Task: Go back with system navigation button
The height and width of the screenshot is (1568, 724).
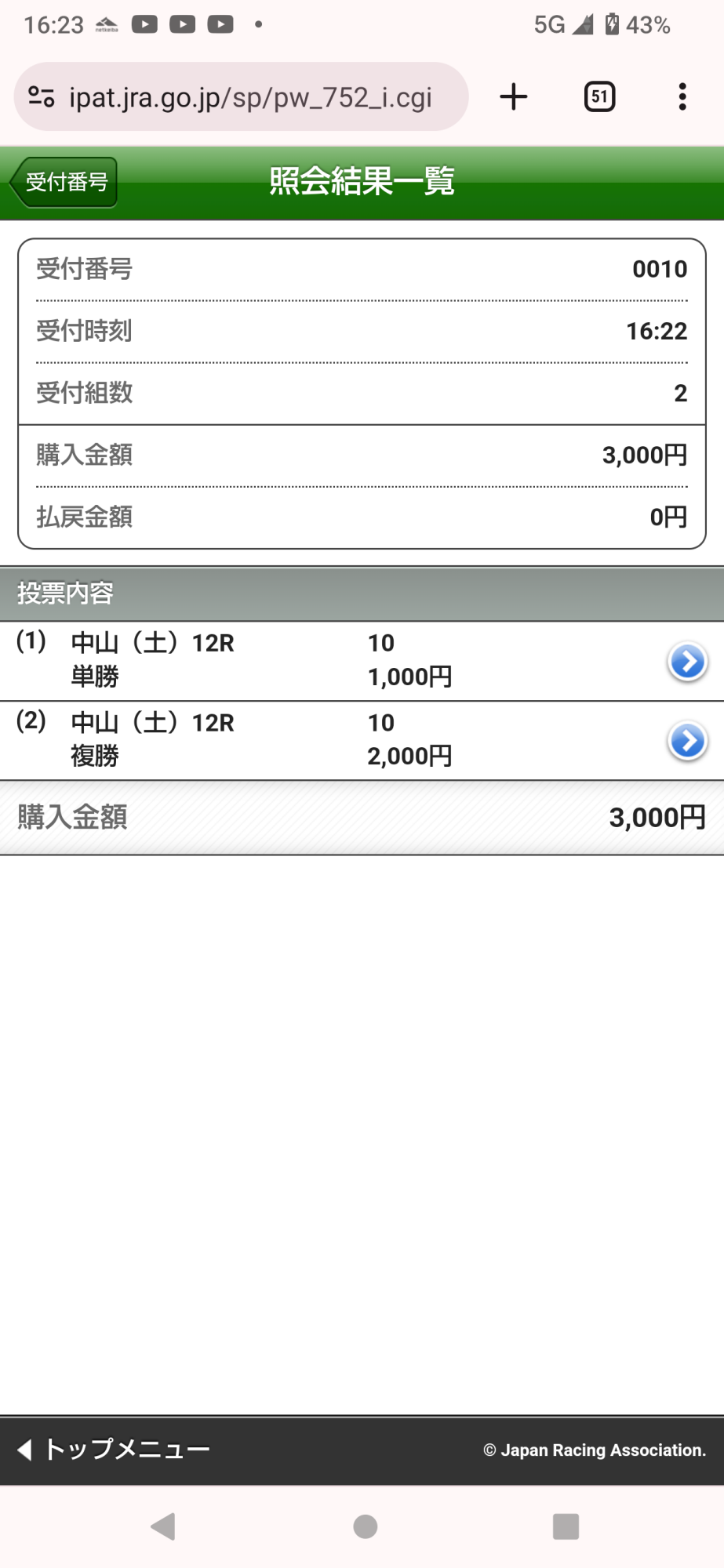Action: pyautogui.click(x=163, y=1526)
